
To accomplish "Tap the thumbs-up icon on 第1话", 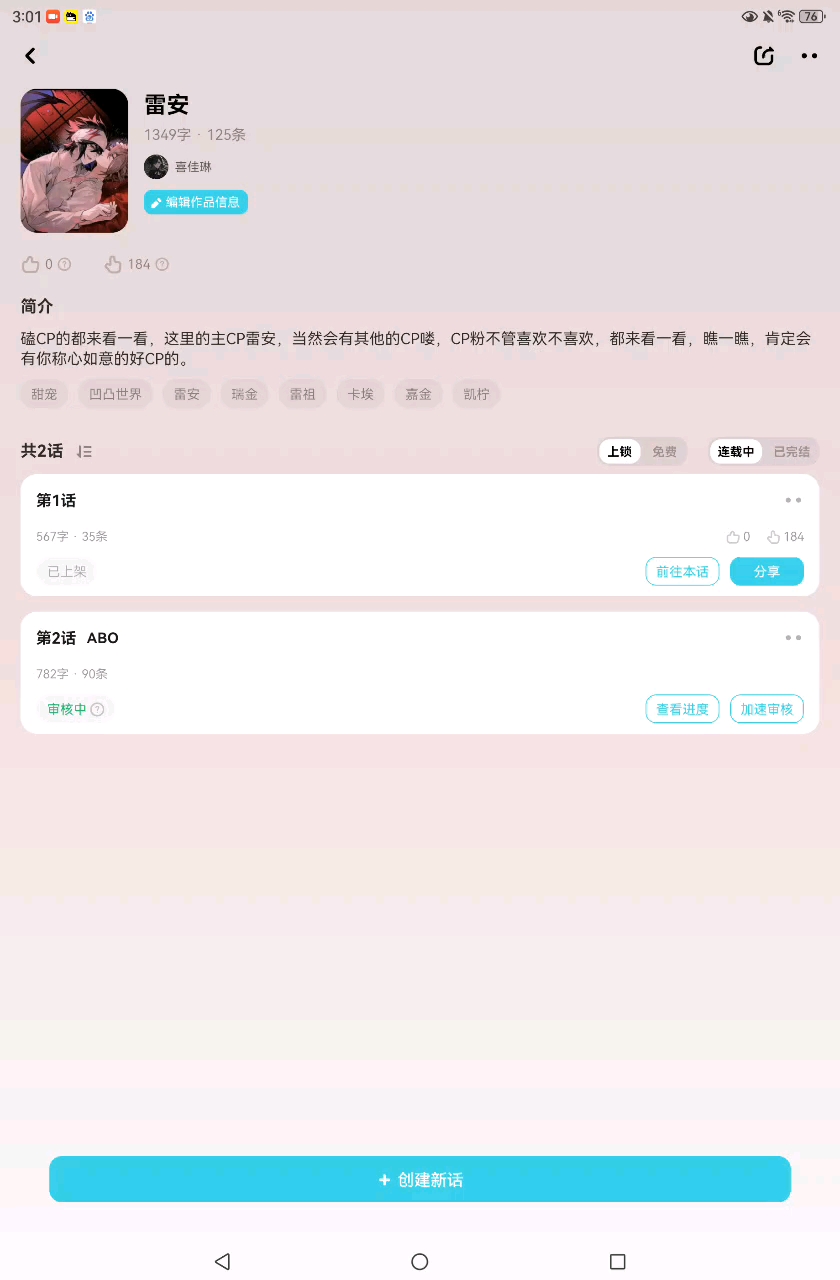I will pos(732,536).
